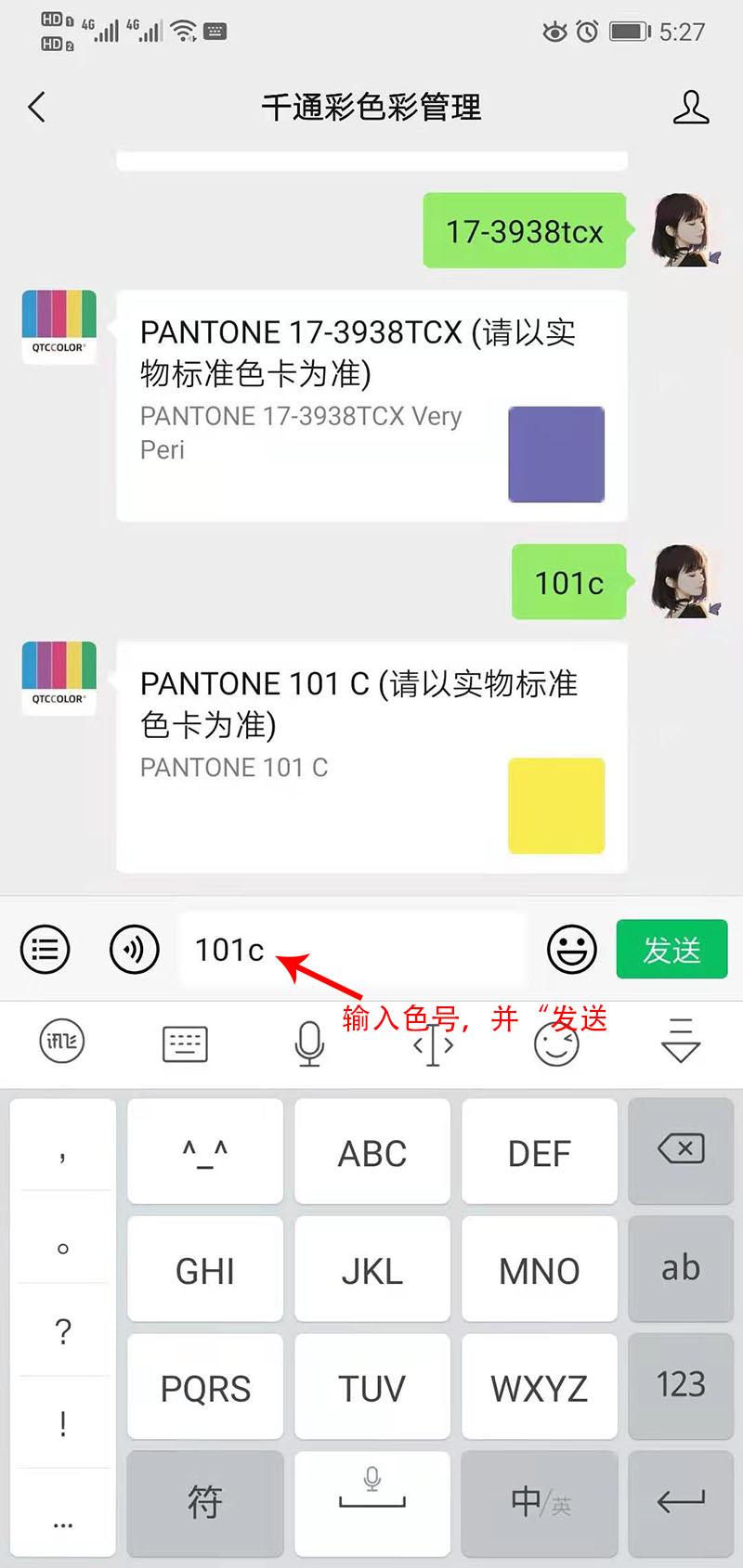Open the PANTONE 17-3938TCX Very Peri card

tap(371, 406)
